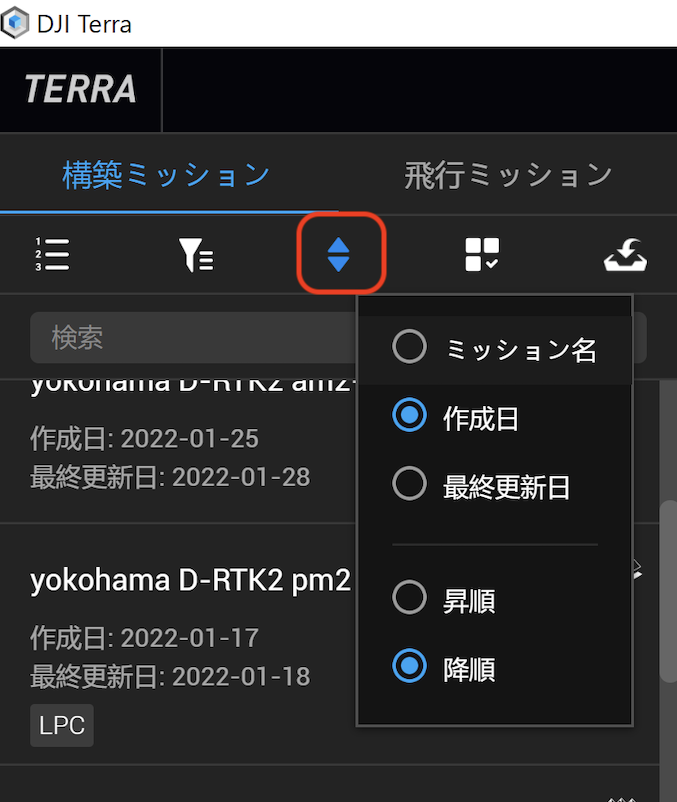Tap the multi-select missions icon
This screenshot has width=677, height=802.
click(x=482, y=255)
